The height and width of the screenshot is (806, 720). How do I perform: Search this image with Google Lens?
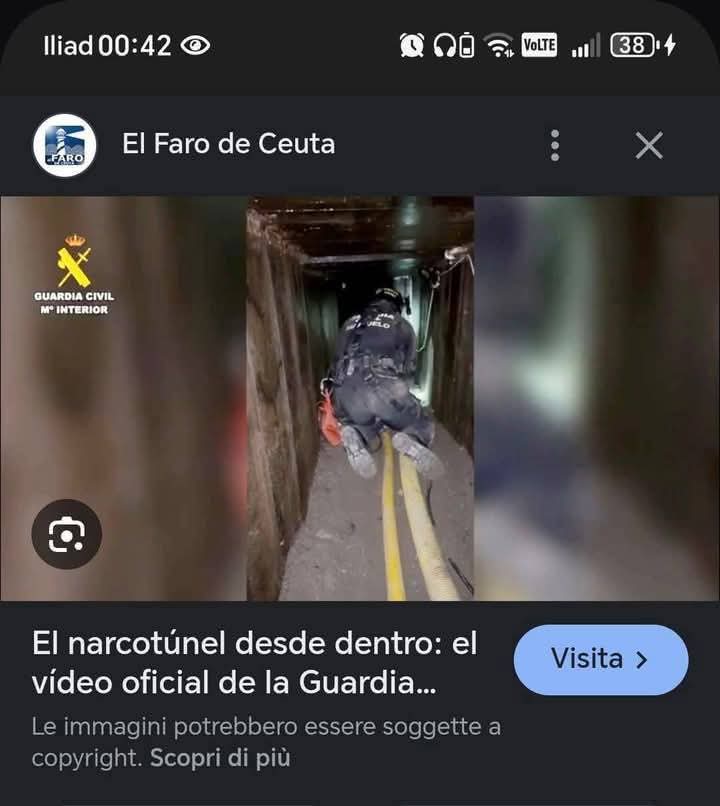(x=66, y=534)
